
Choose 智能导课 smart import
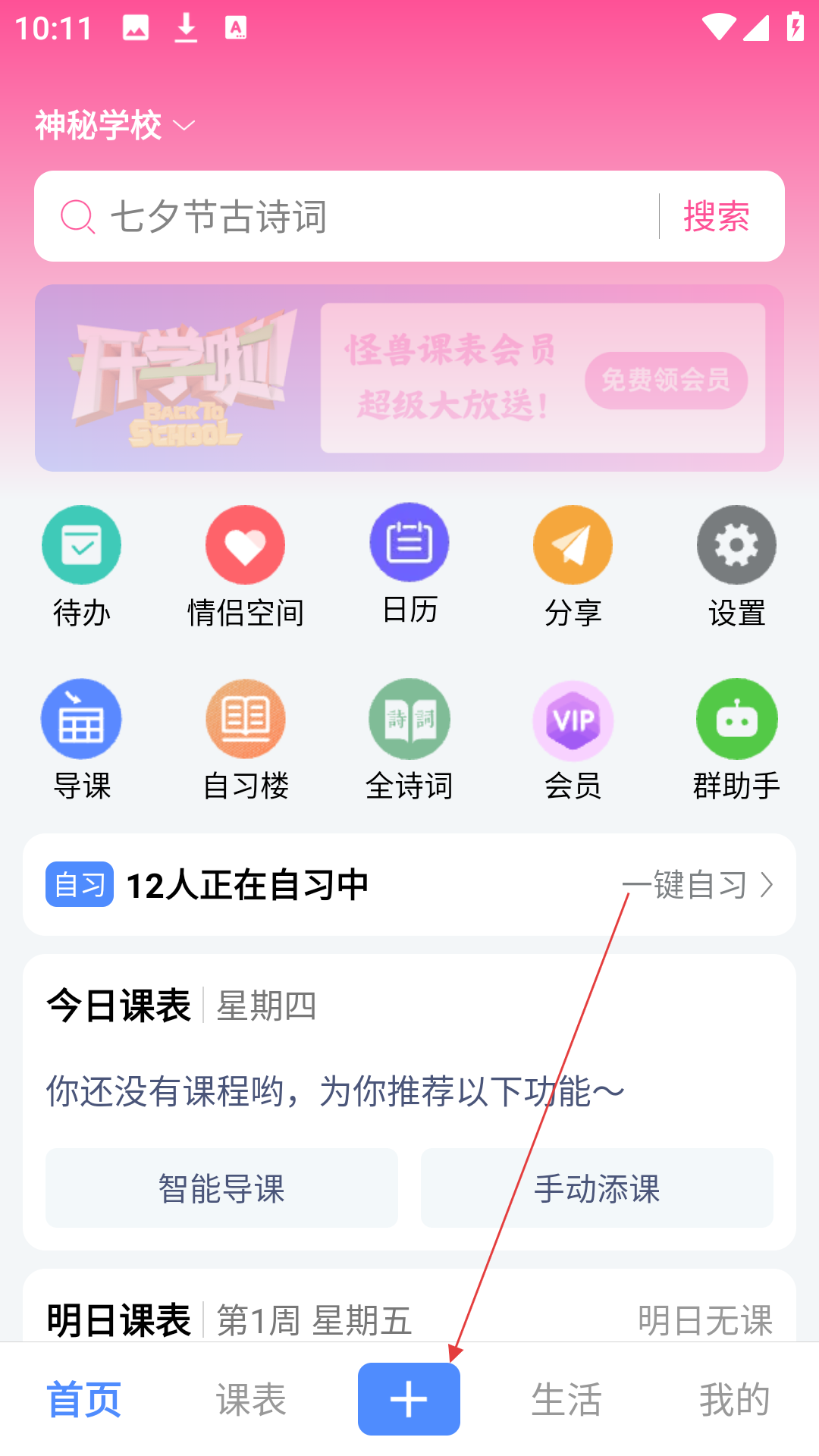tap(221, 1188)
